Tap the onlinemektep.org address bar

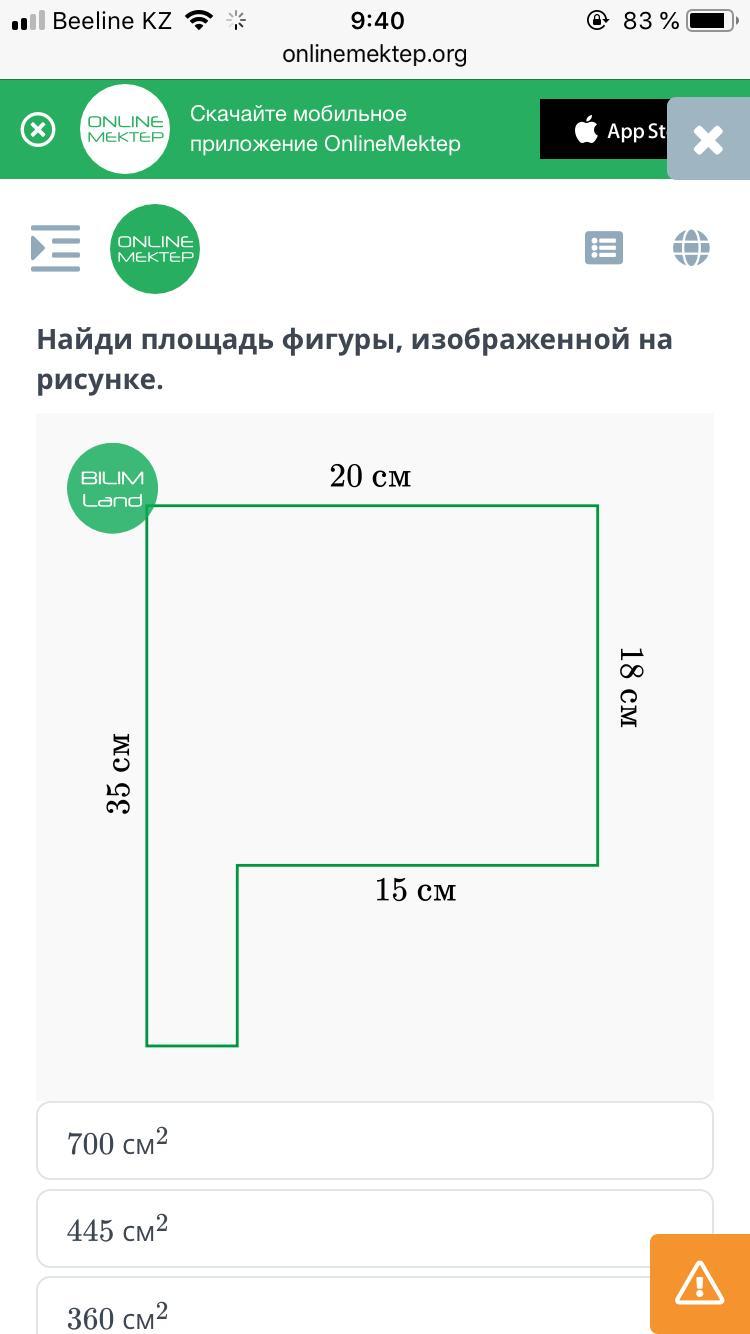coord(375,54)
